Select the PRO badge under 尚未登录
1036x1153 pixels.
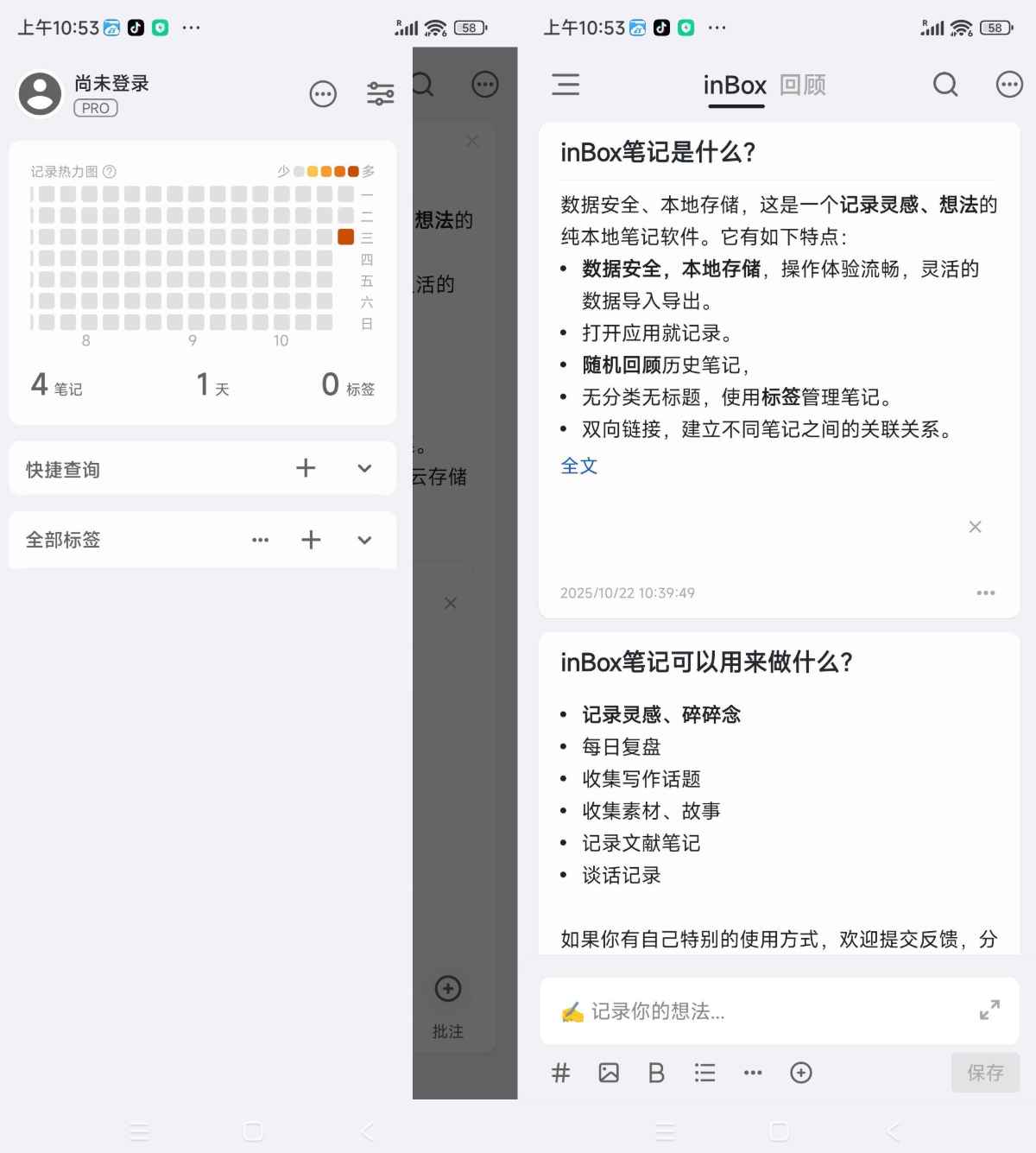coord(95,107)
